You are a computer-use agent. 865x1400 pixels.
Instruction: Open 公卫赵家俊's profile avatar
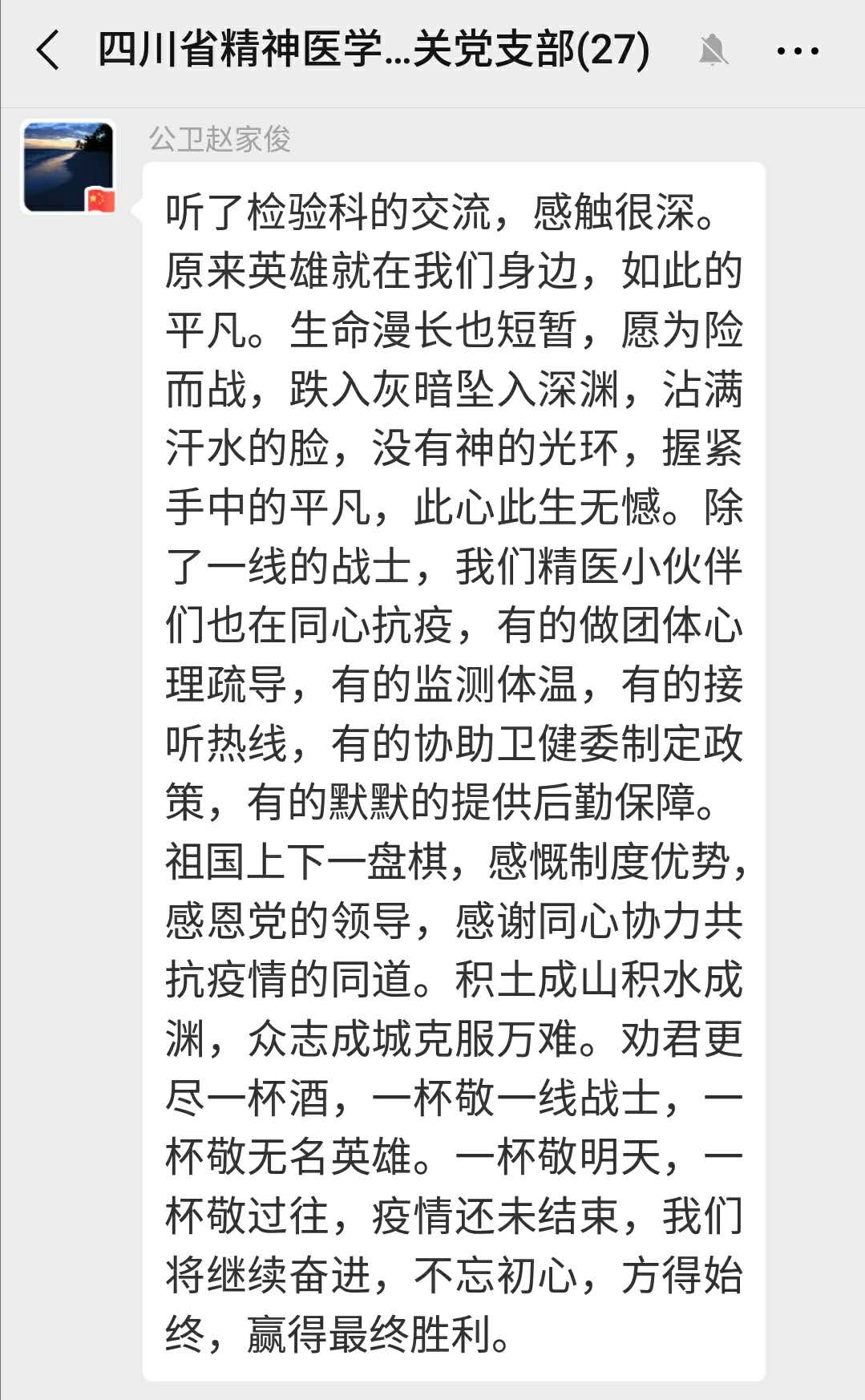coord(69,167)
